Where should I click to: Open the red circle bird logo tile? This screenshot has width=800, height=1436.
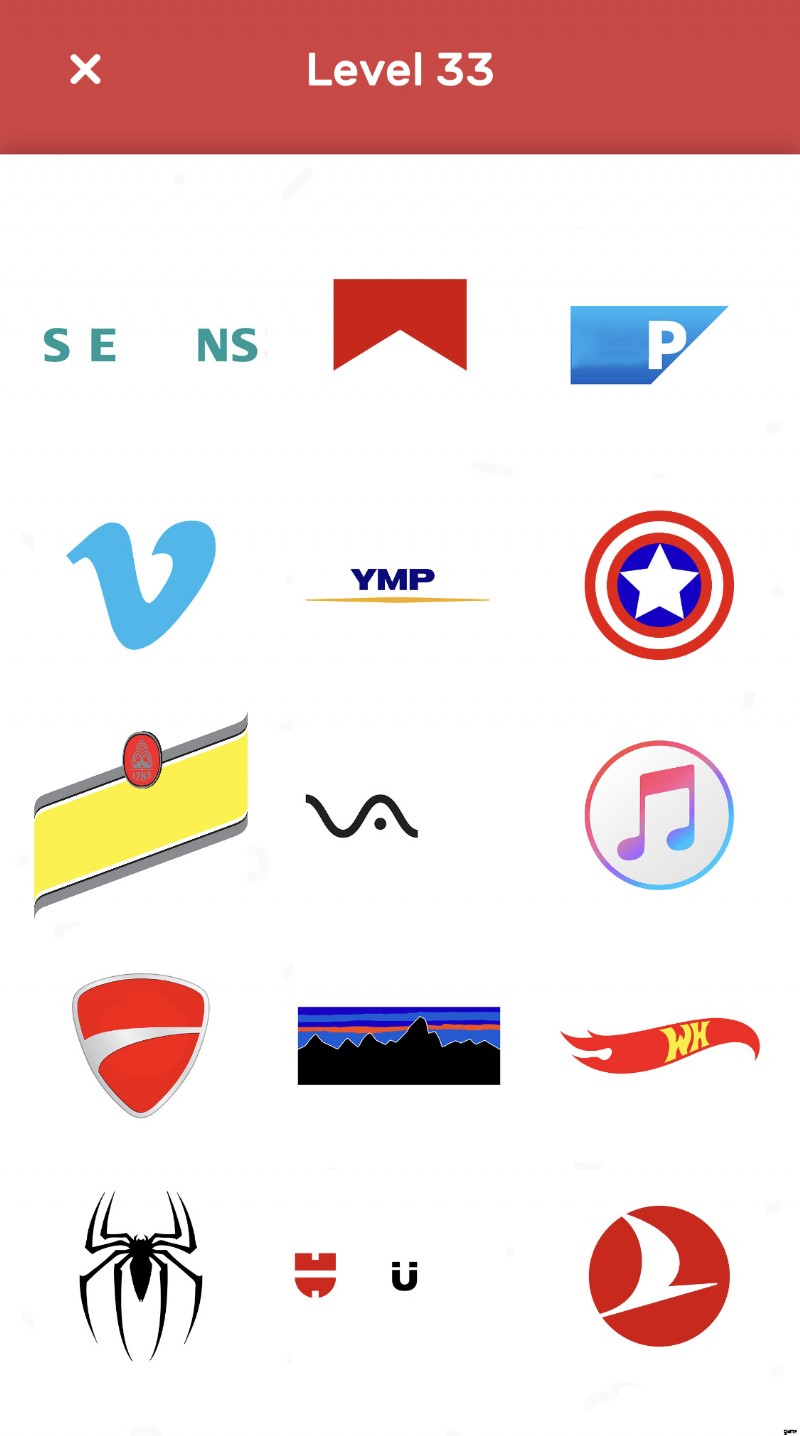tap(659, 1275)
